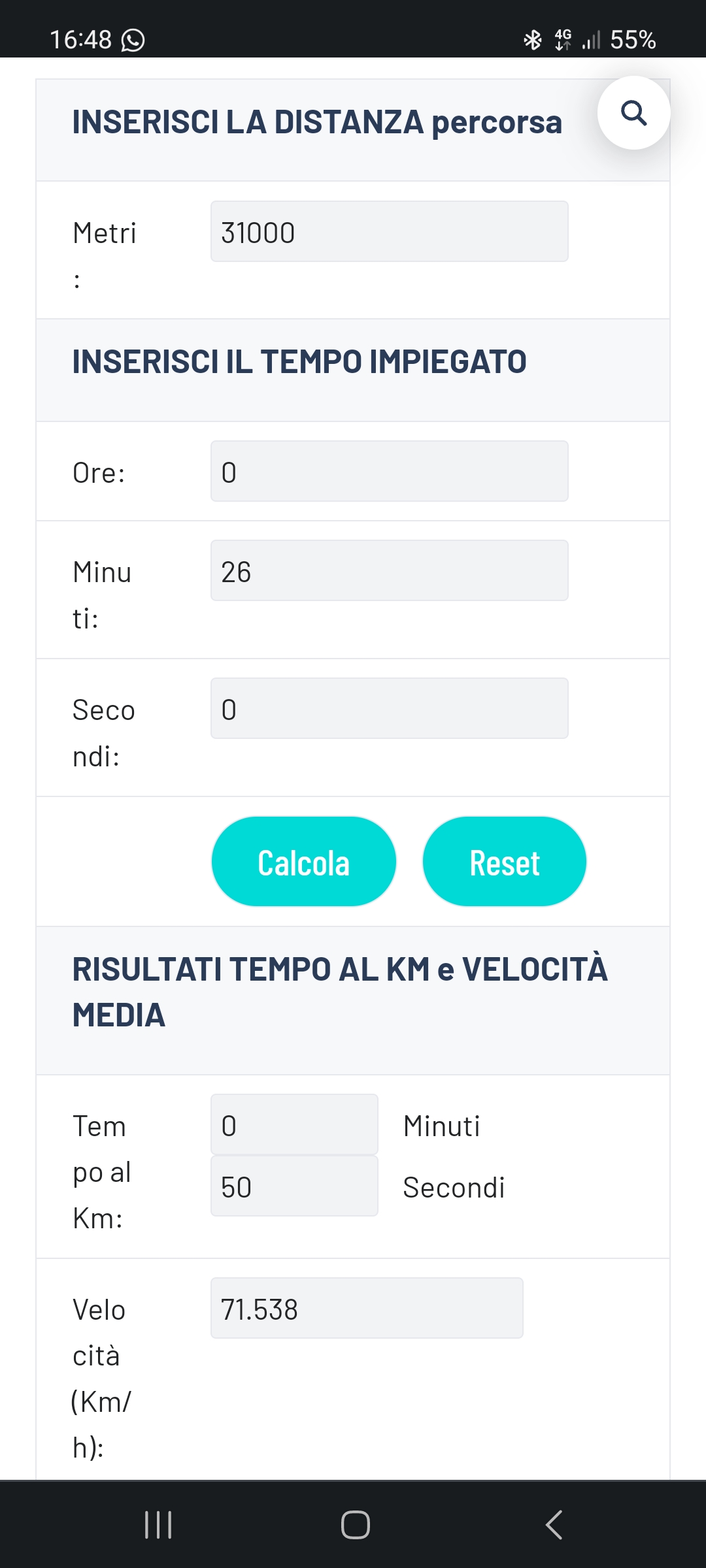Tap the Tempo al Km minutes result field
This screenshot has height=1568, width=706.
click(x=294, y=1124)
